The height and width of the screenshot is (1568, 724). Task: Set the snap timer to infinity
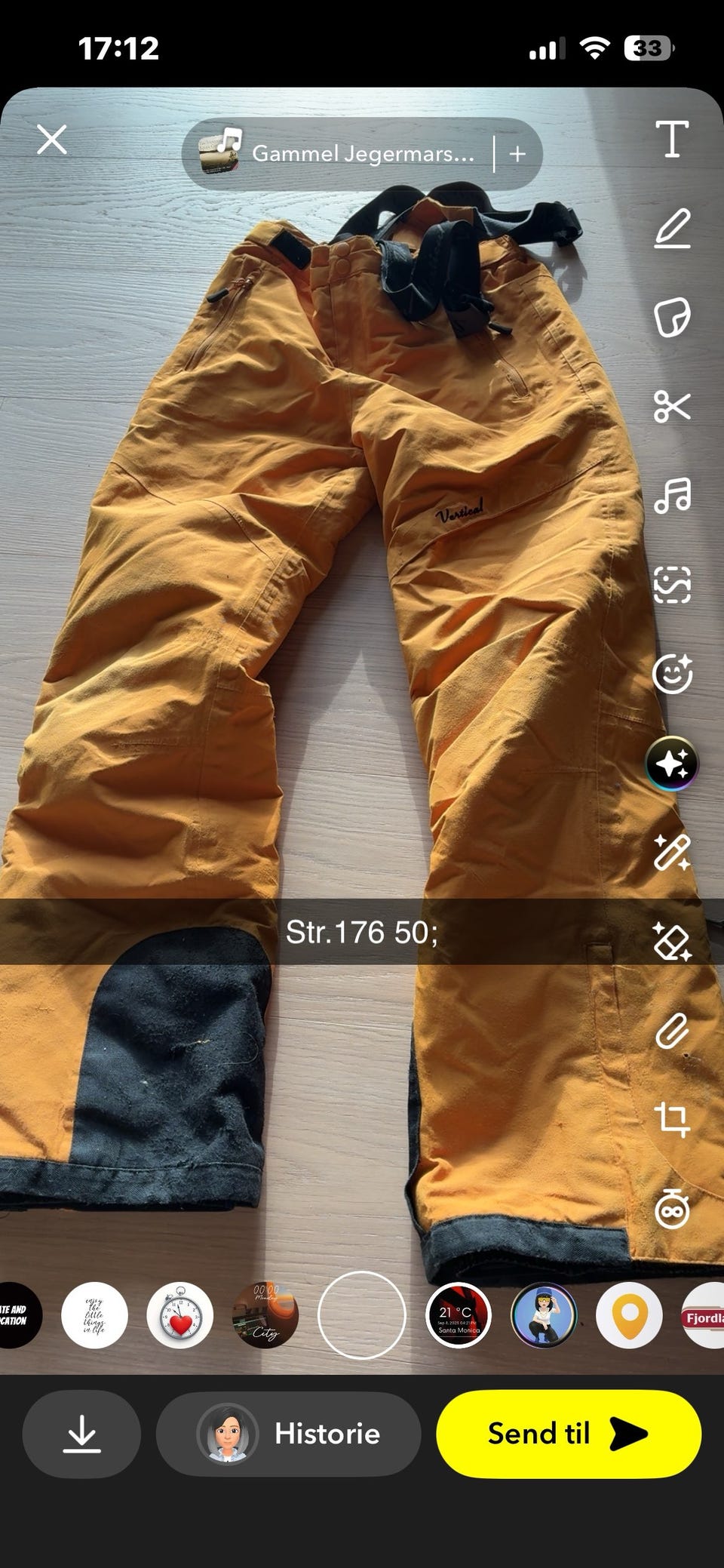coord(672,1209)
